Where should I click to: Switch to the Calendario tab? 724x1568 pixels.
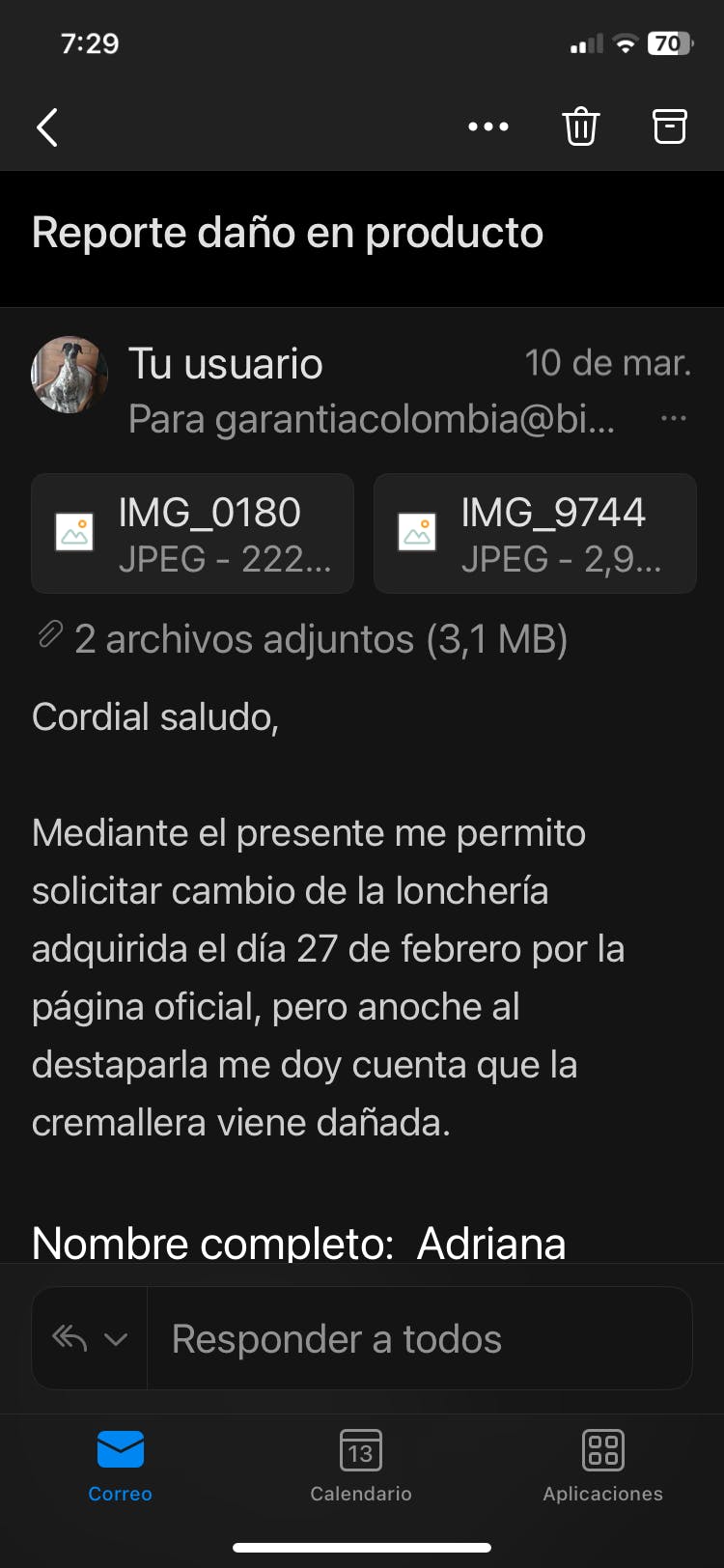tap(361, 1466)
